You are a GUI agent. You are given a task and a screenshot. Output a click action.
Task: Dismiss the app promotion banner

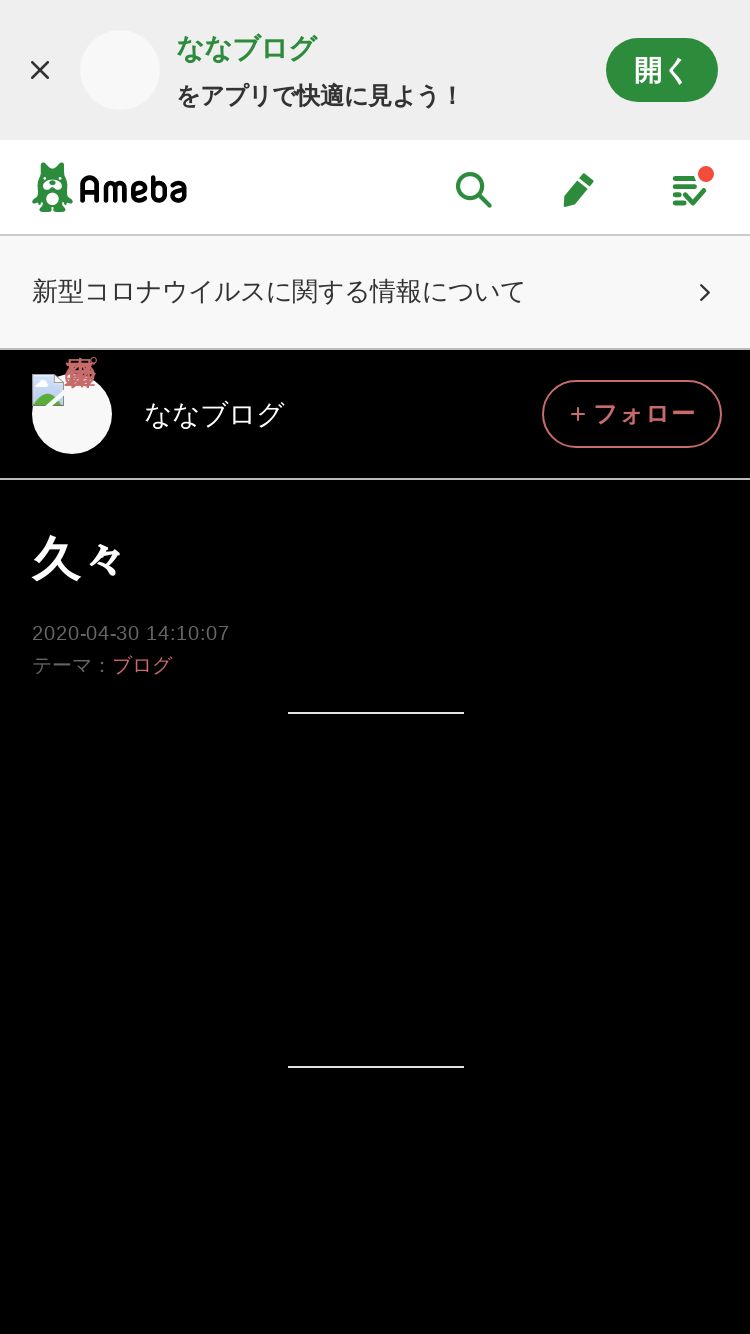(40, 70)
